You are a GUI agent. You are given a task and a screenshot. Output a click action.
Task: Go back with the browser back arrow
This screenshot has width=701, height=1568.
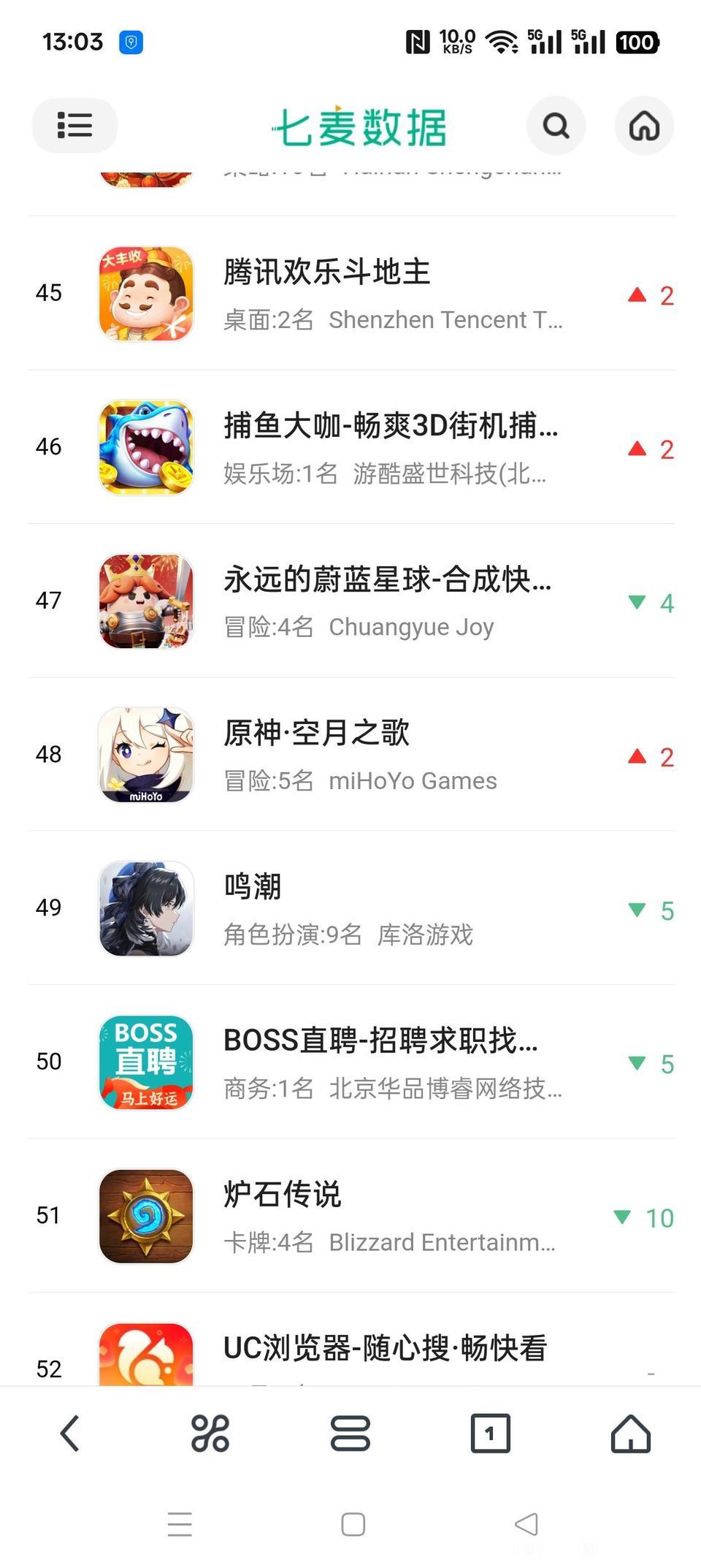pyautogui.click(x=69, y=1433)
